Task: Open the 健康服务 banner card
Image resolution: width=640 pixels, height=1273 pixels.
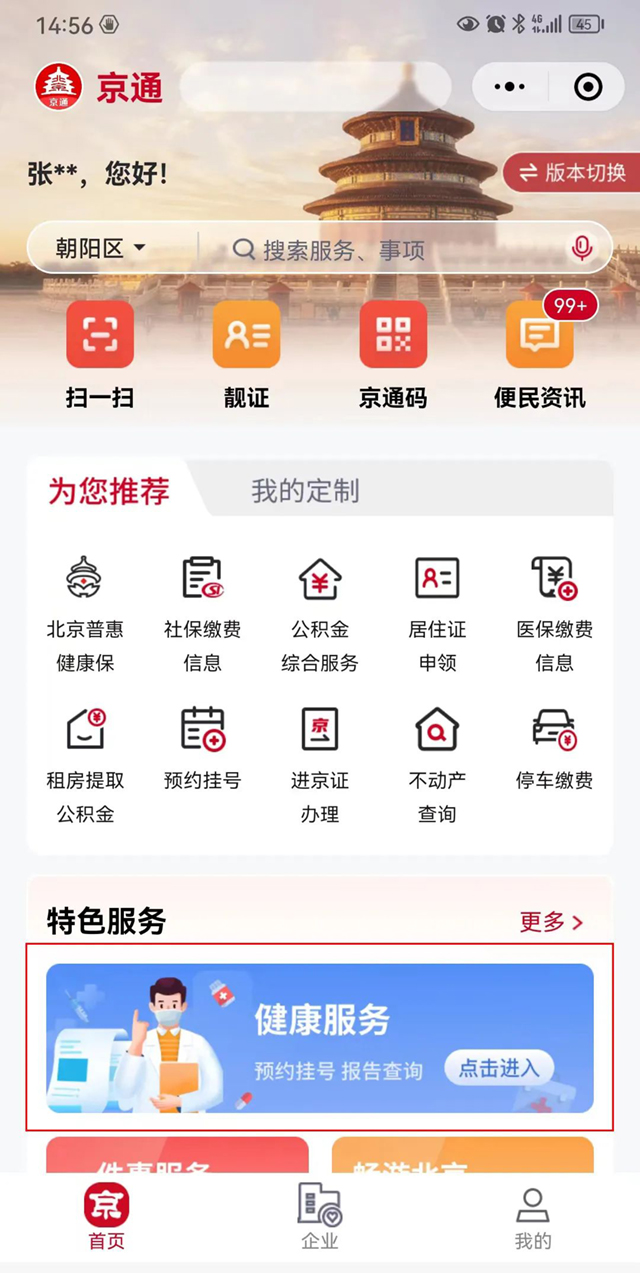Action: click(320, 1038)
